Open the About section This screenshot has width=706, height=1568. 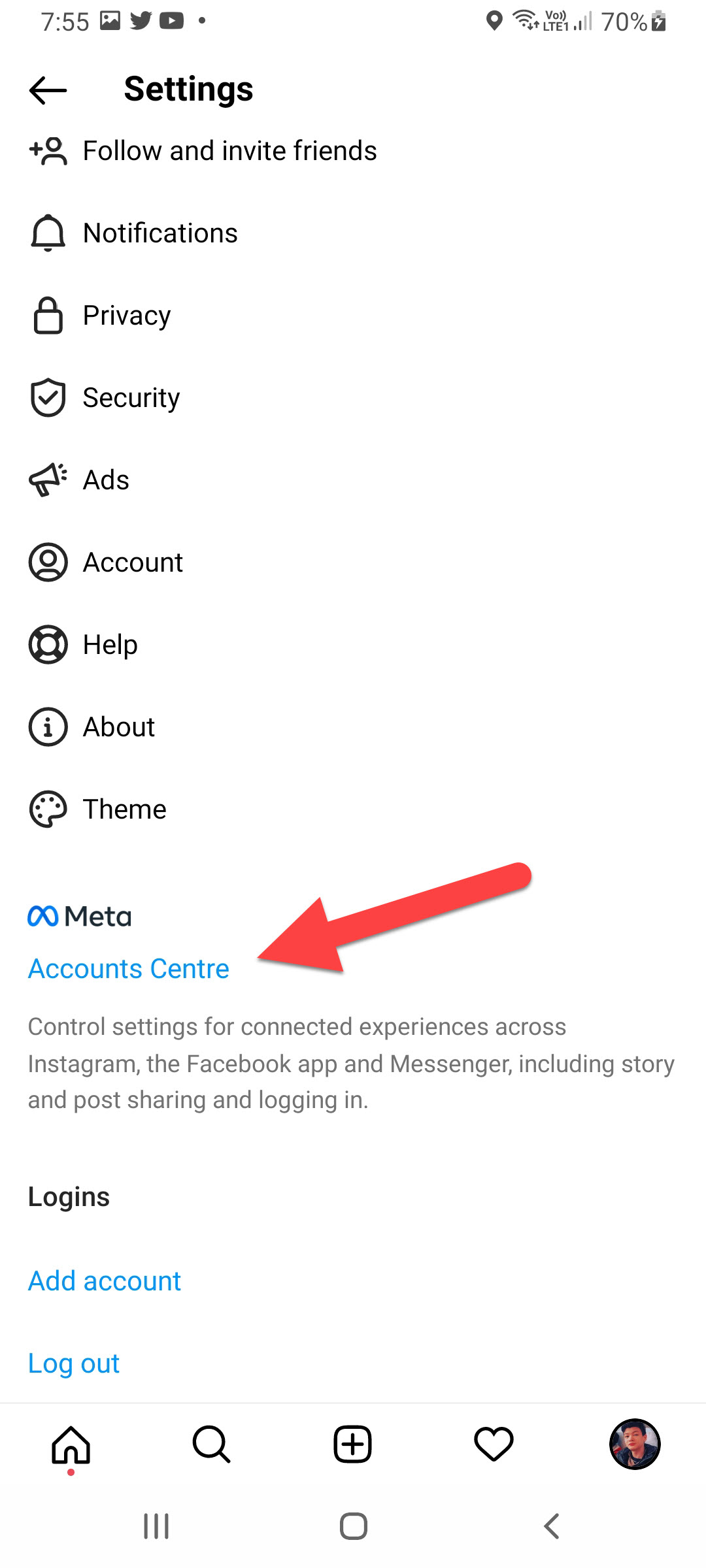118,727
